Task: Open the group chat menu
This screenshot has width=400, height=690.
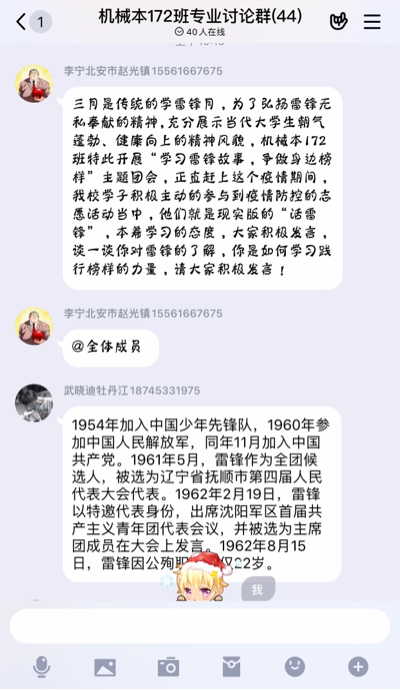Action: click(372, 21)
